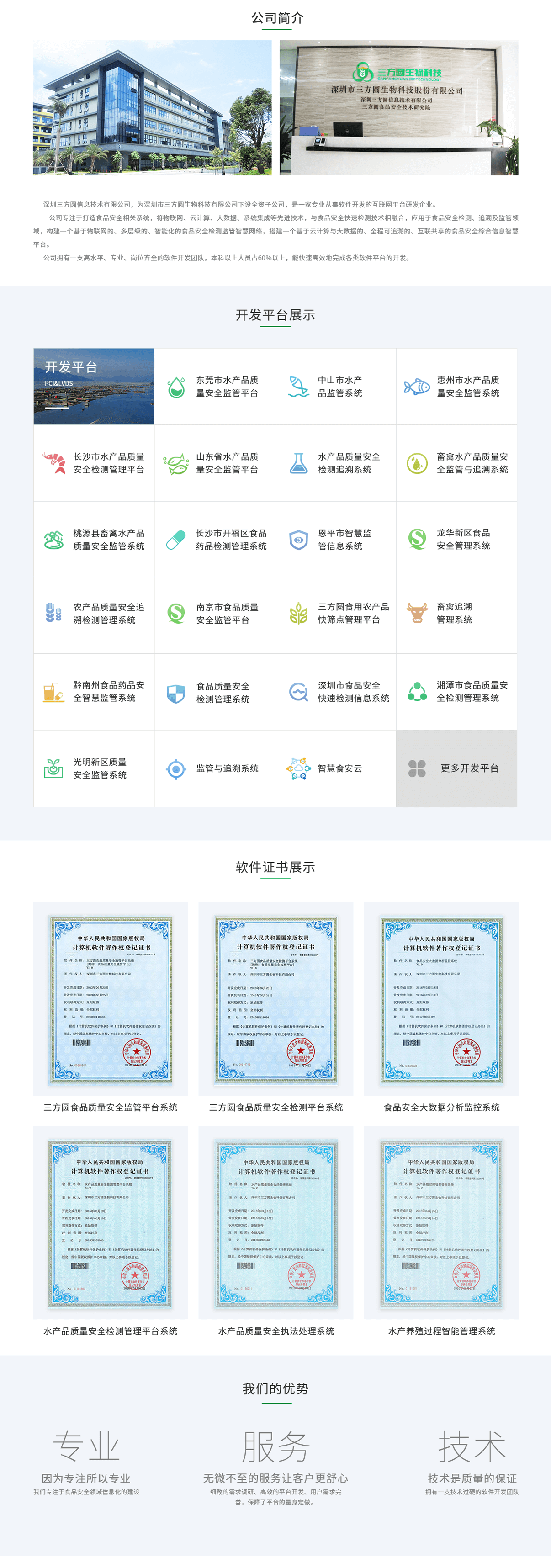This screenshot has height=1568, width=551.
Task: Open 长沙市水产品质量安全检测管理平台
Action: (94, 463)
